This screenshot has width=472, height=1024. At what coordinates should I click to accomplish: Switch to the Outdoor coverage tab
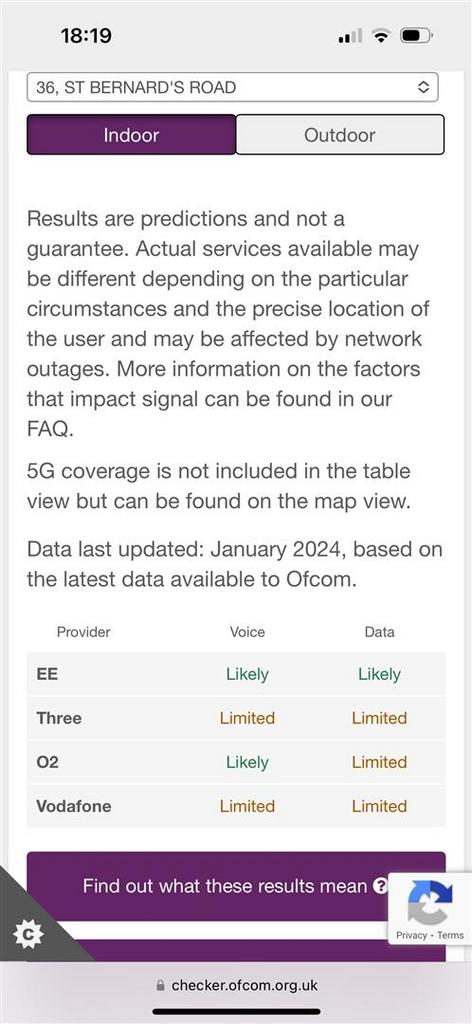339,135
